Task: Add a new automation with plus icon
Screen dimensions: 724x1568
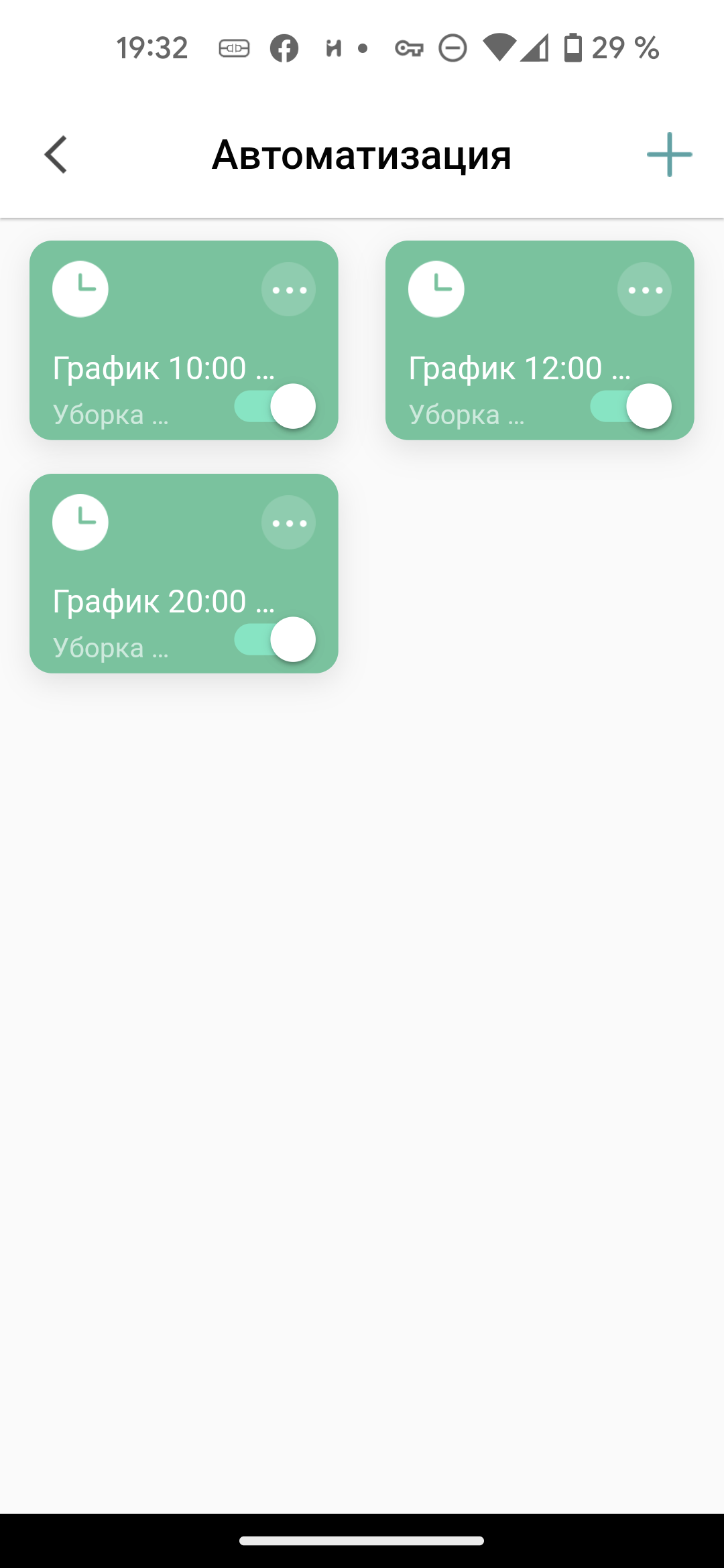Action: coord(669,155)
